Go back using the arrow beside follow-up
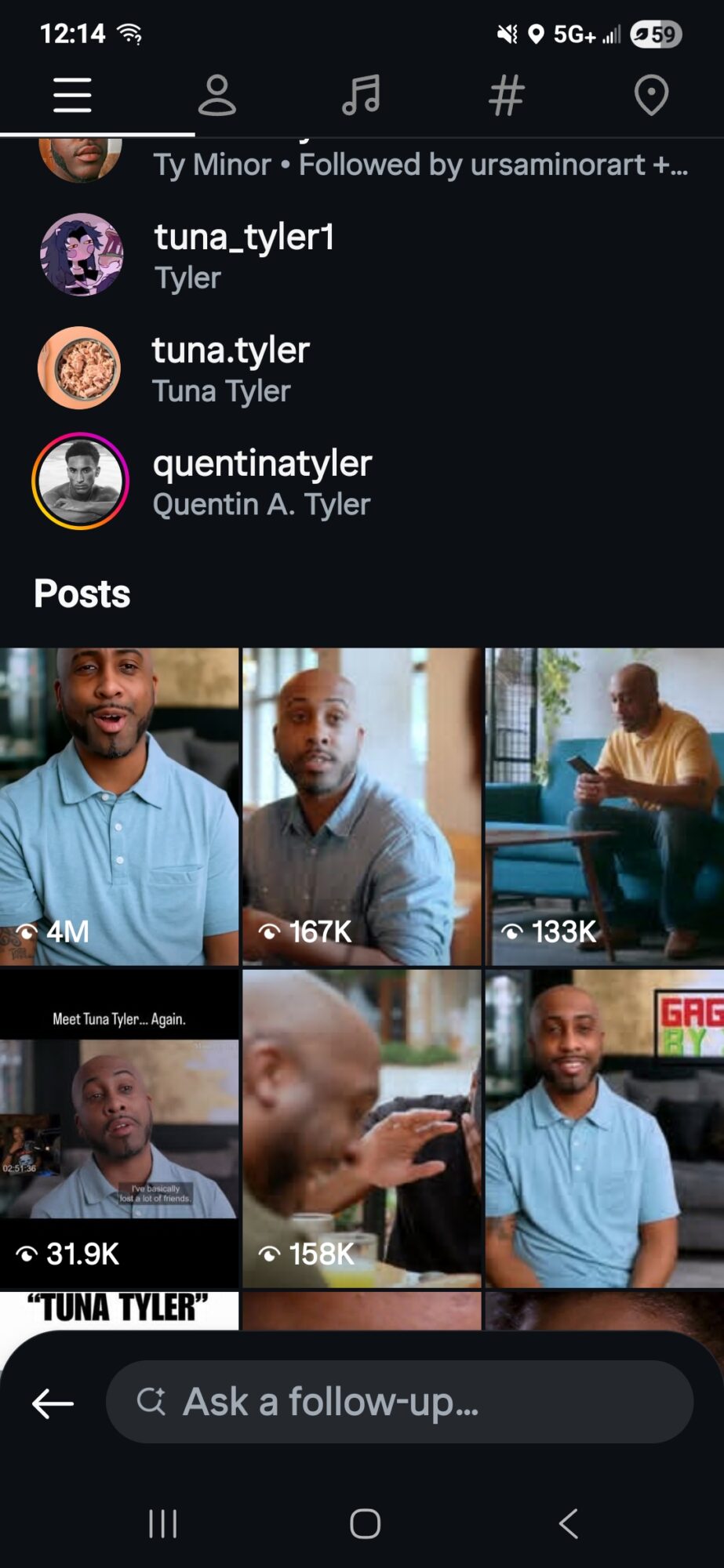Viewport: 724px width, 1568px height. pyautogui.click(x=53, y=1403)
